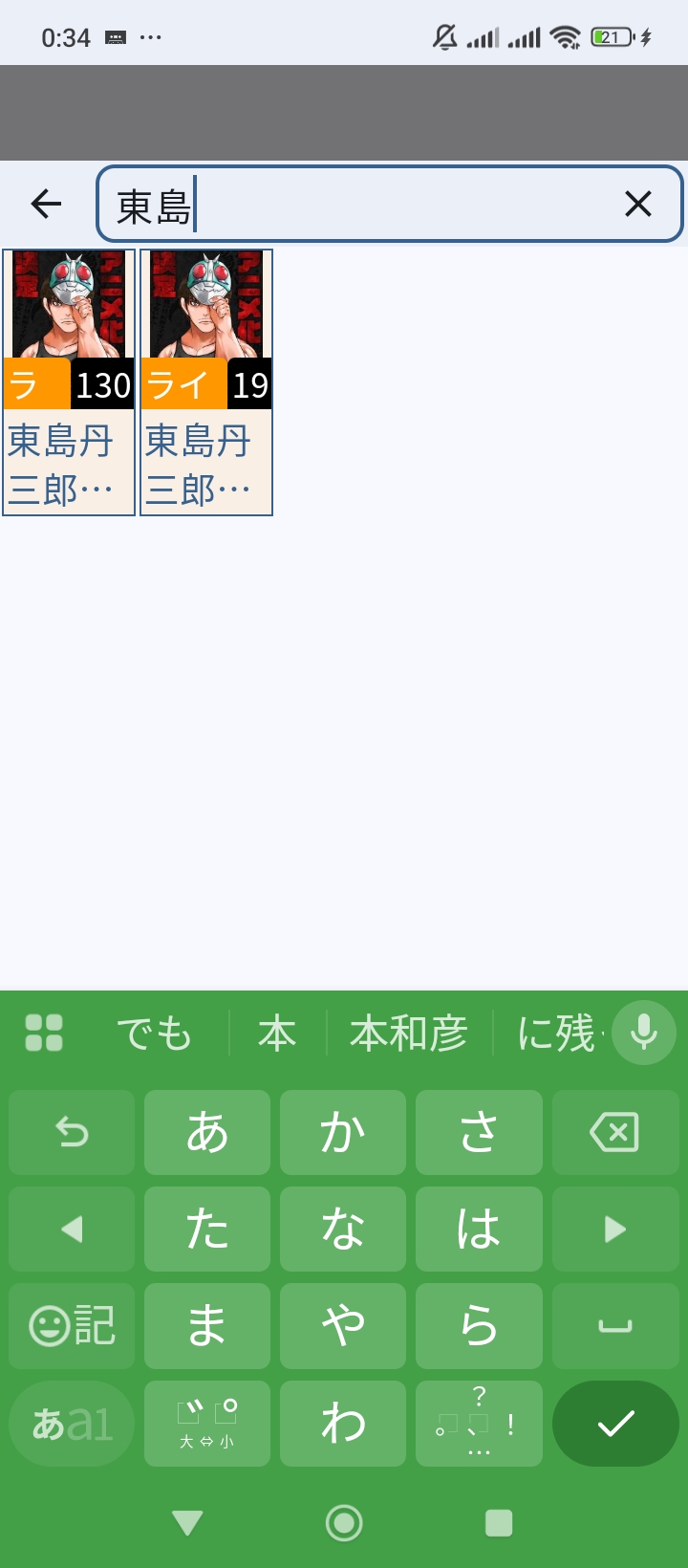
Task: Confirm the search with the checkmark key
Action: pos(615,1424)
